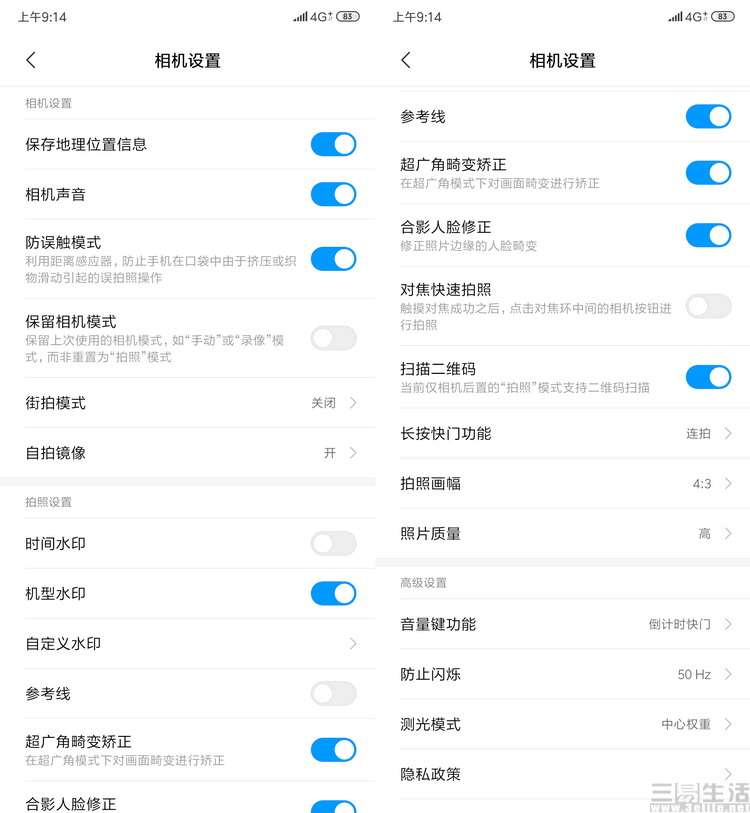
Task: Disable the camera sound (相机声音) switch
Action: (x=333, y=194)
